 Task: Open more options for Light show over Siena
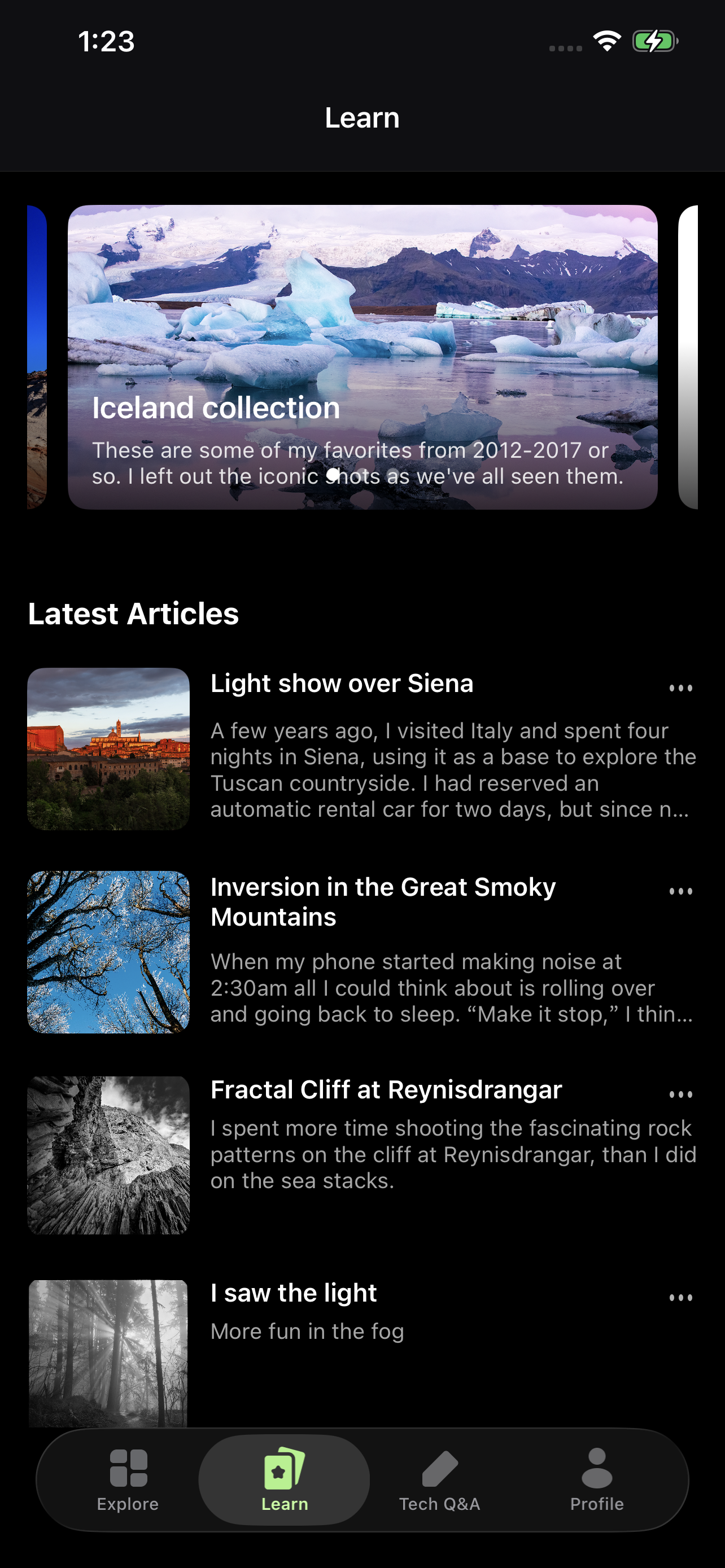680,689
